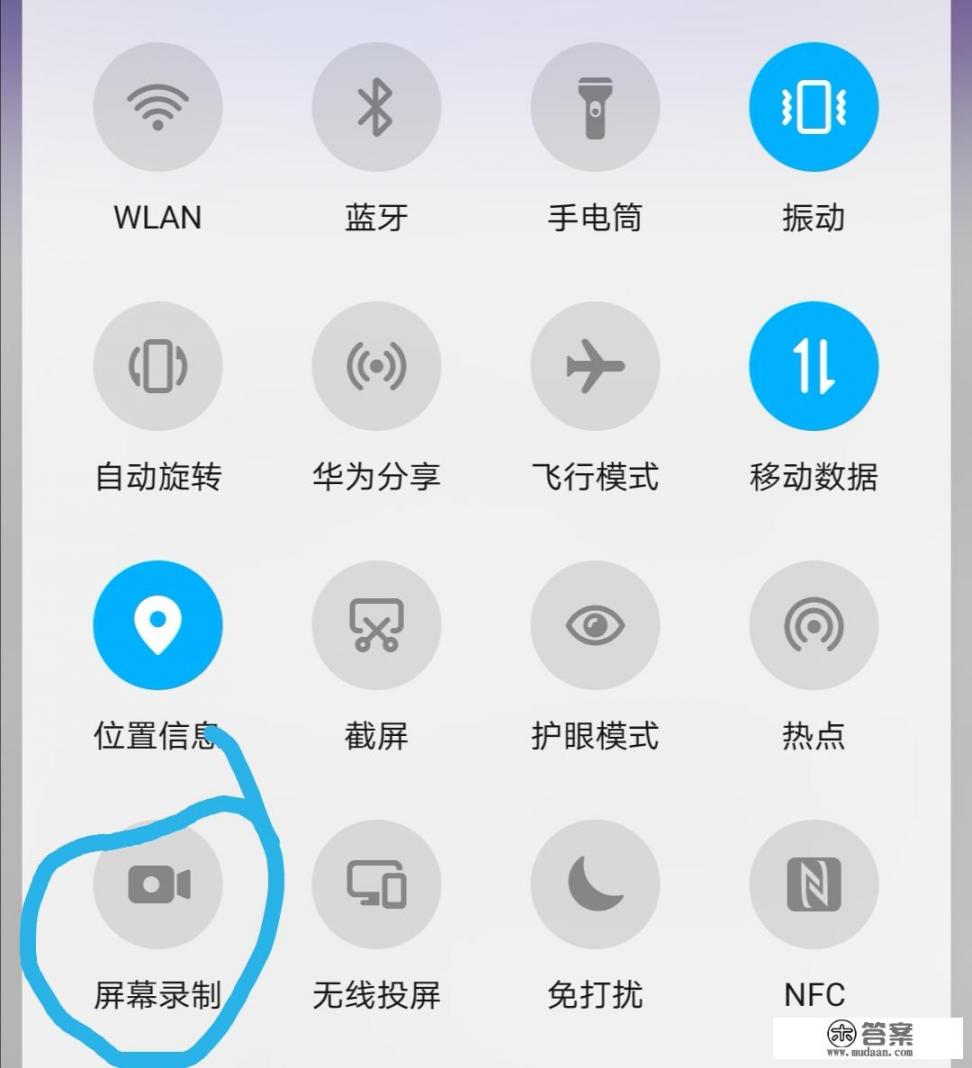Image resolution: width=972 pixels, height=1068 pixels.
Task: Tap the 移动数据 label text
Action: click(814, 478)
